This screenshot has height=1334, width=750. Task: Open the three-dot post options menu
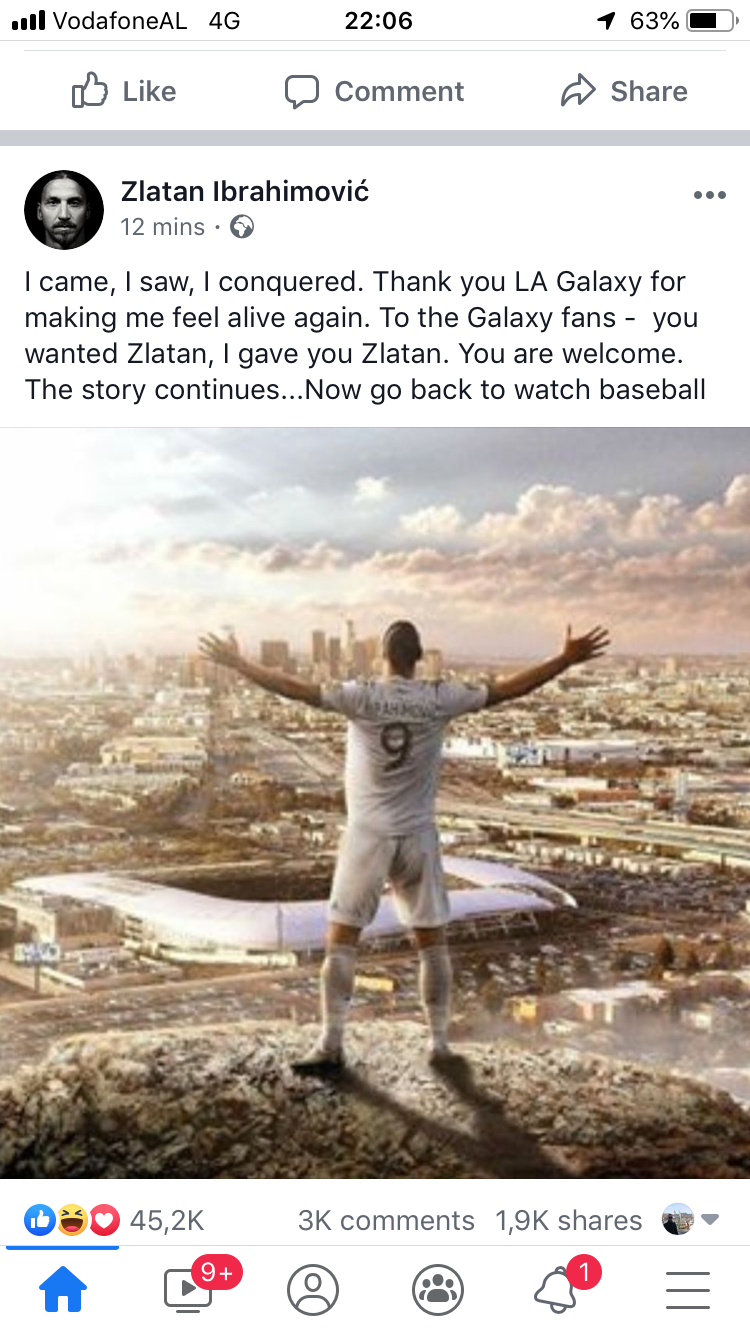click(709, 195)
